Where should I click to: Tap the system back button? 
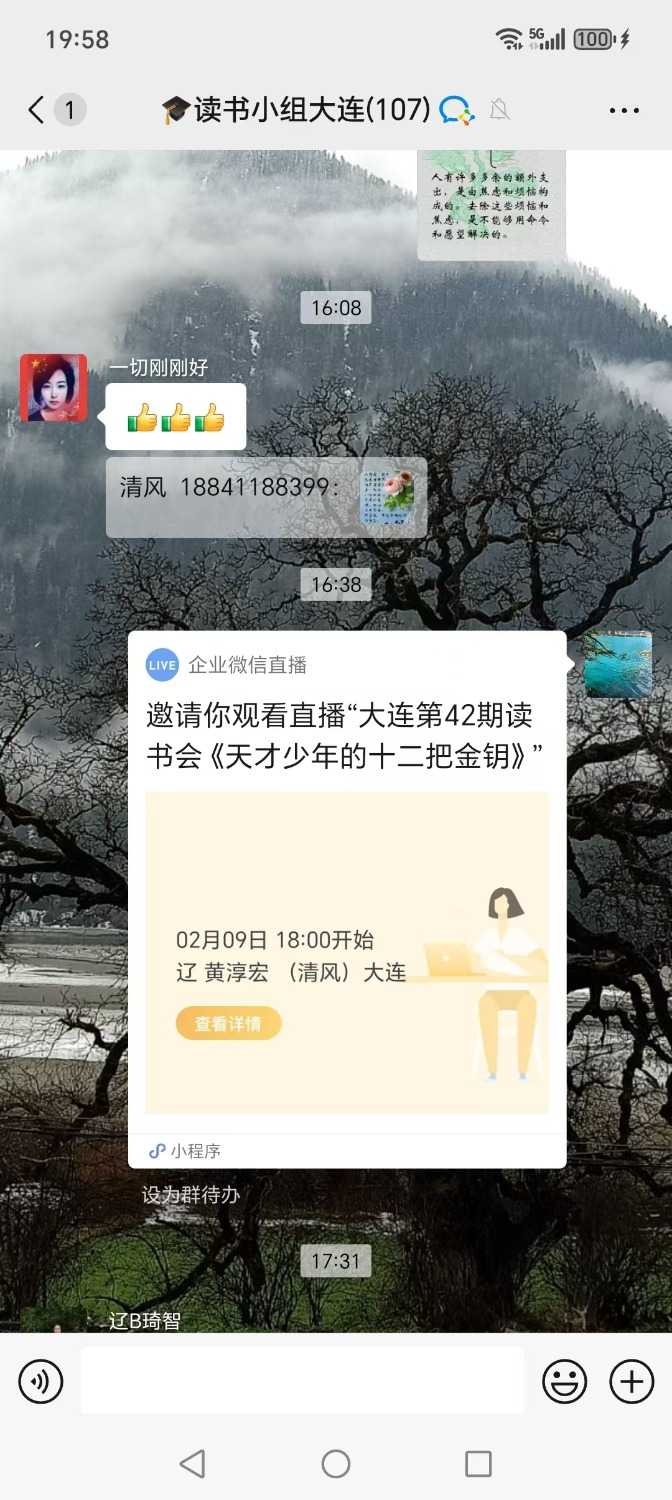coord(192,1464)
